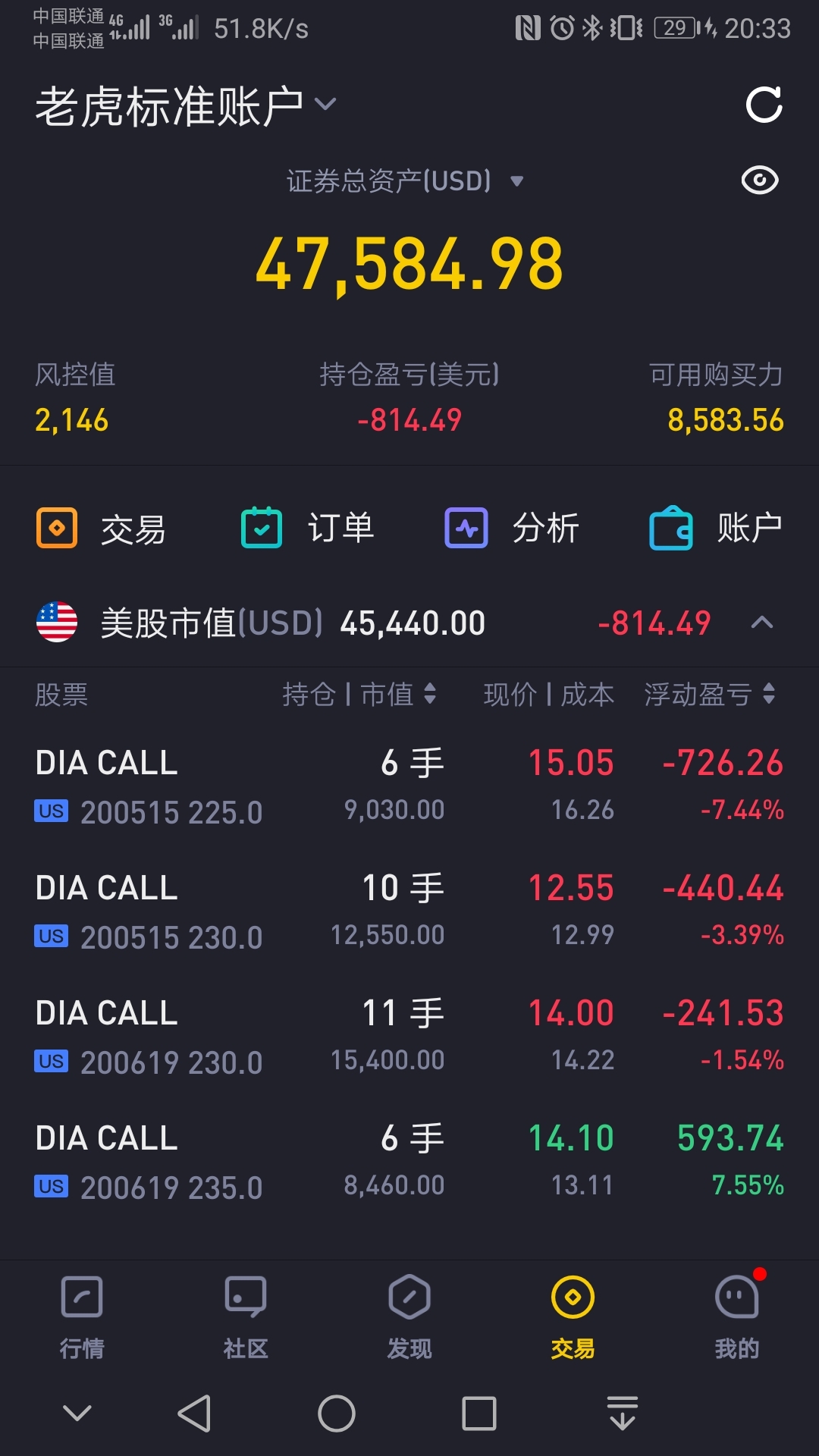819x1456 pixels.
Task: Refresh the account data
Action: [x=764, y=105]
